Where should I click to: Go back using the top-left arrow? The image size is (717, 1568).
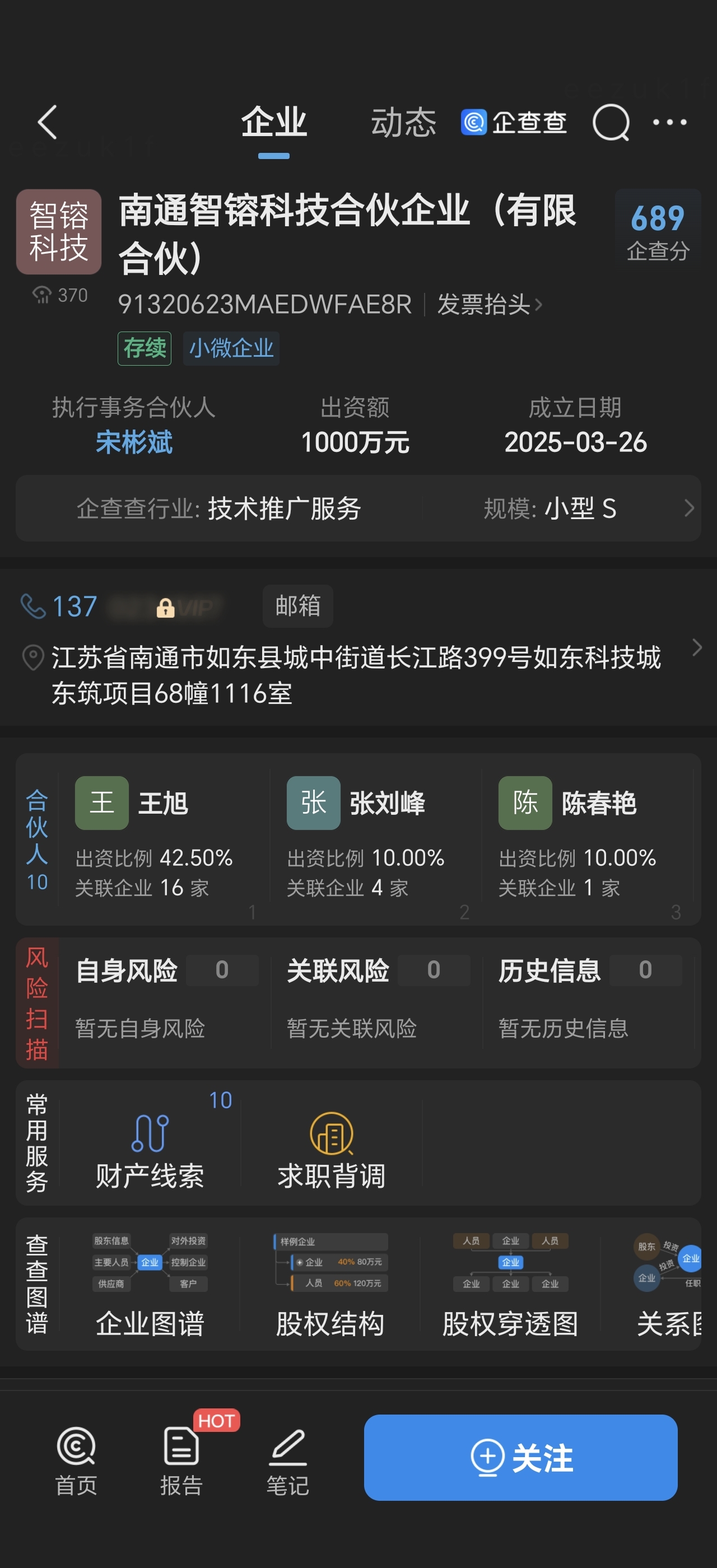coord(48,122)
